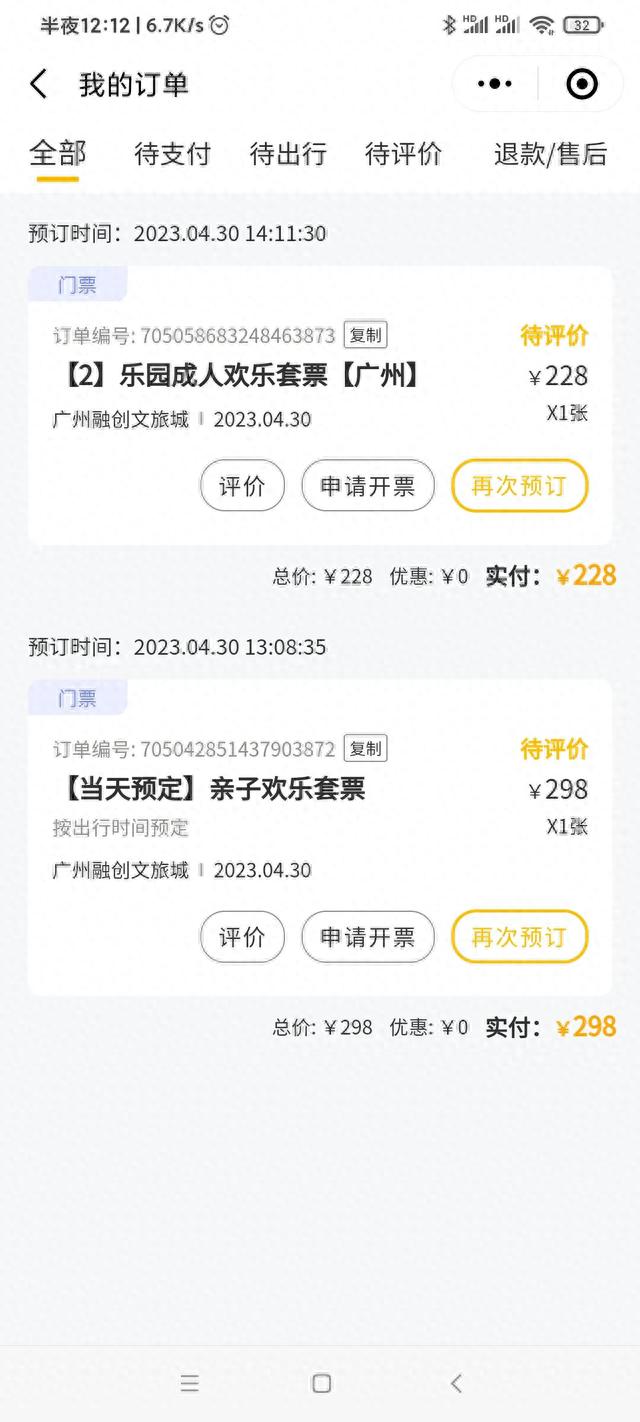This screenshot has height=1422, width=640.
Task: Copy order number of 乐园成人欢乐套票 order
Action: tap(365, 335)
